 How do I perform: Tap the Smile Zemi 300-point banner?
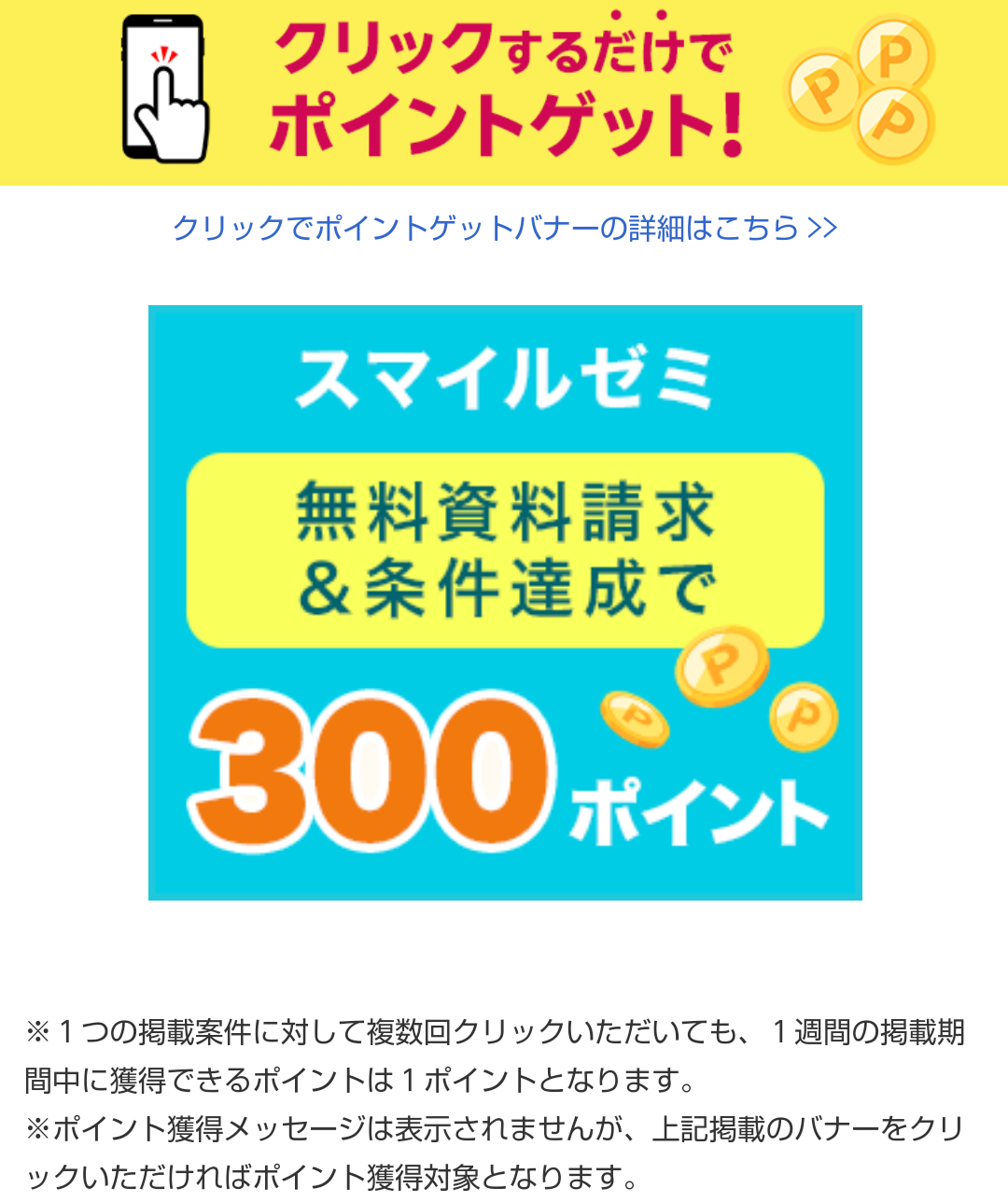504,602
